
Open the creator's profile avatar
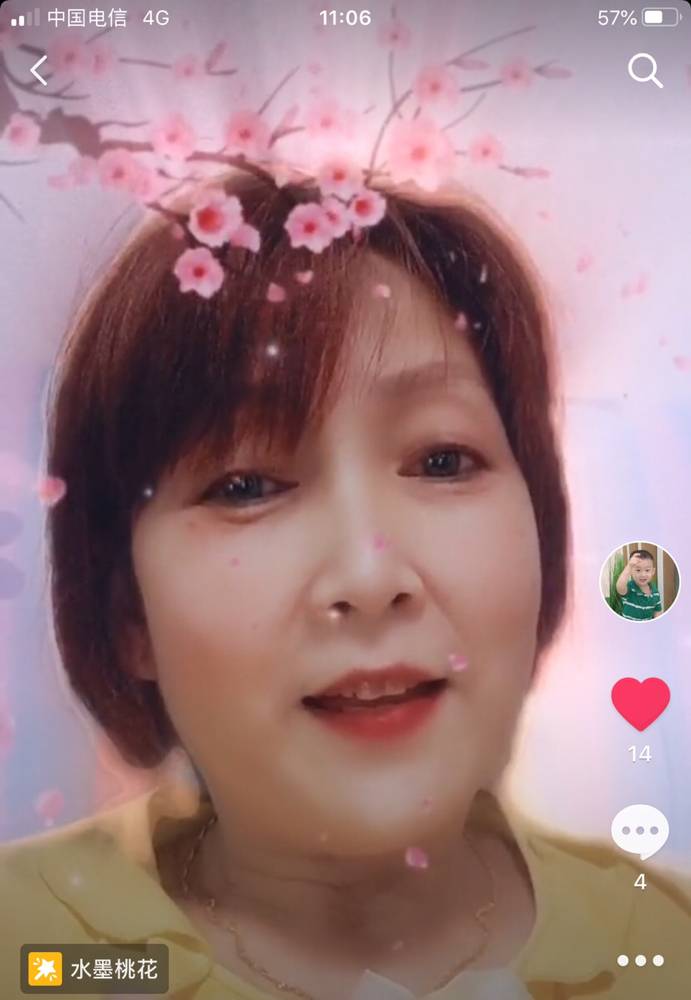(639, 582)
